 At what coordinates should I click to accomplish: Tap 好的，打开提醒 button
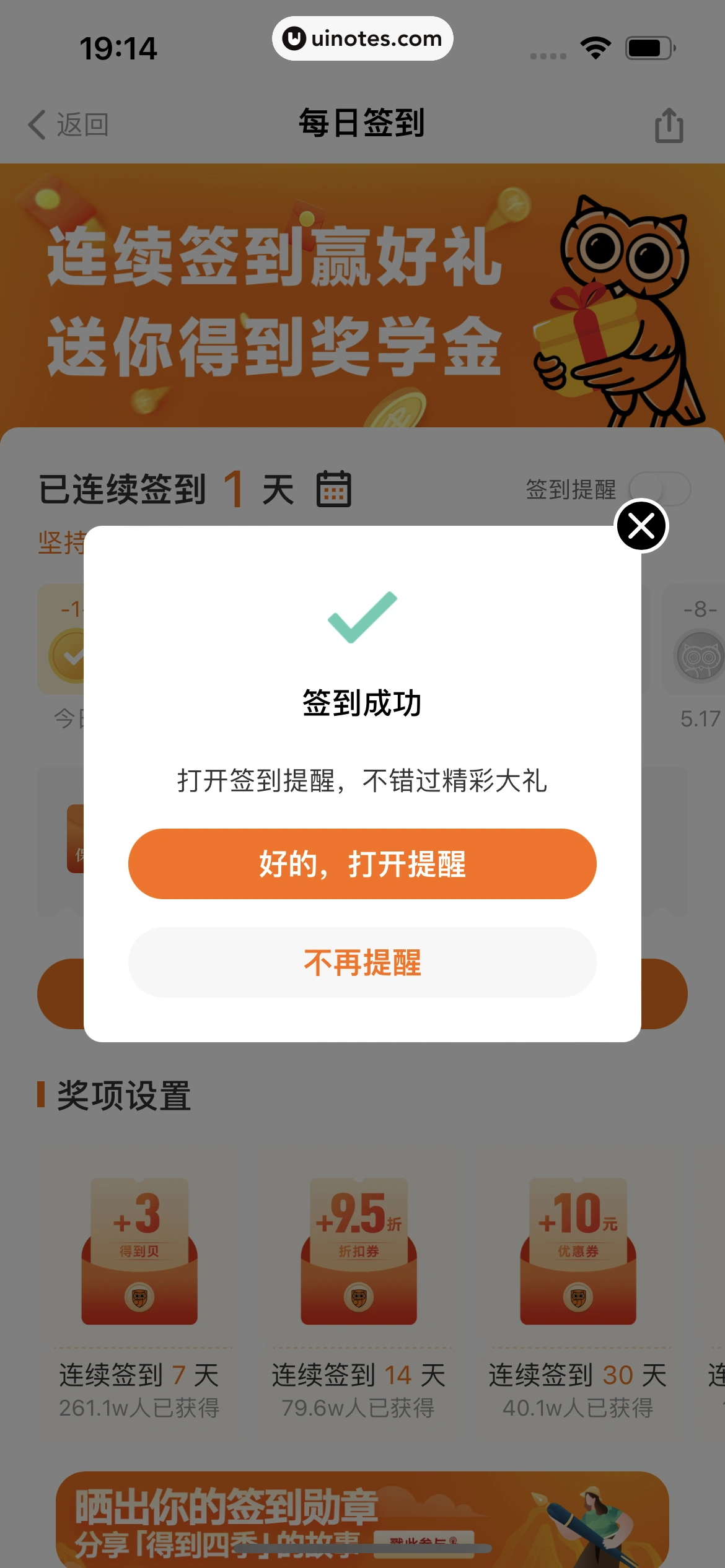pyautogui.click(x=362, y=864)
